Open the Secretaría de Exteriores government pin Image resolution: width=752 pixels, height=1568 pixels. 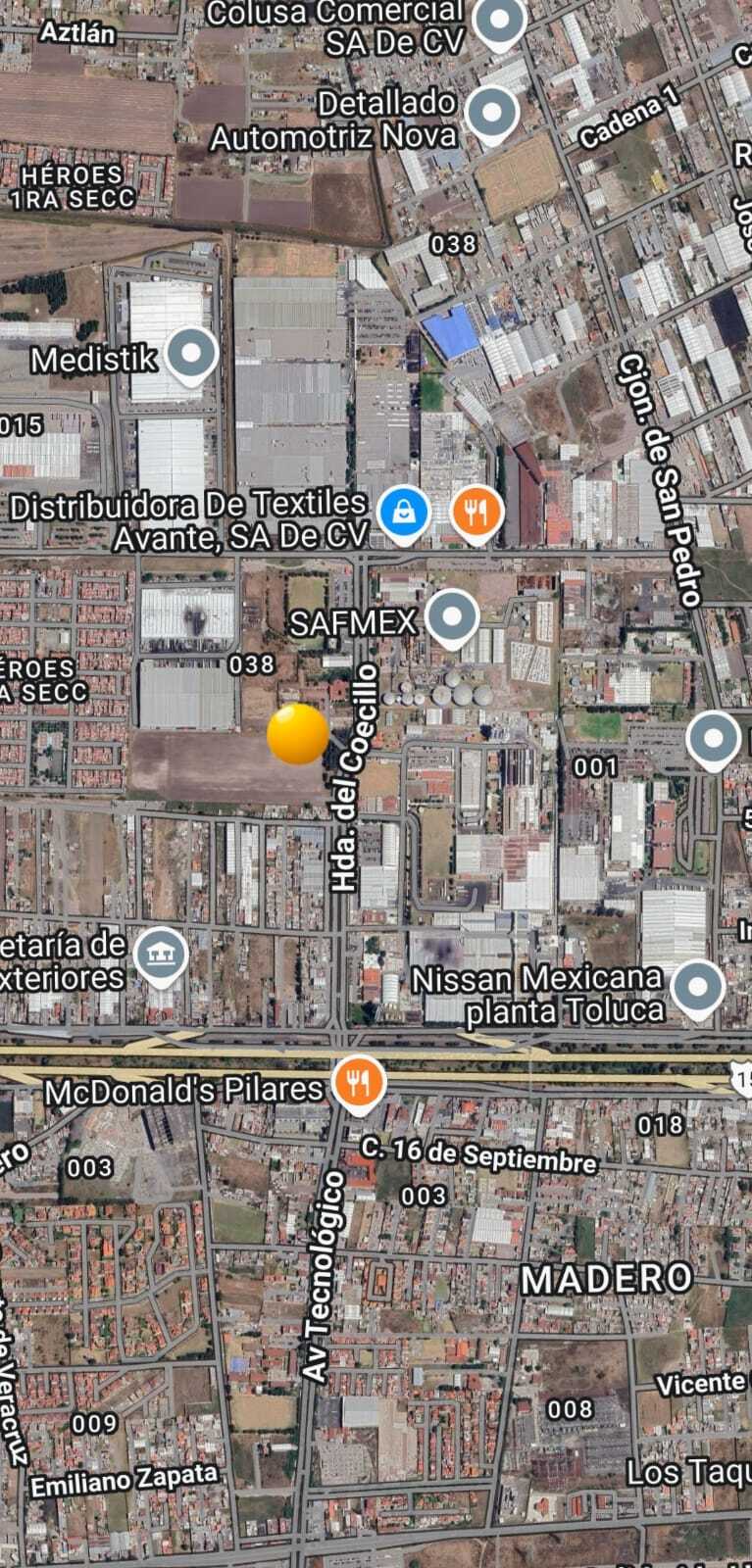[161, 954]
